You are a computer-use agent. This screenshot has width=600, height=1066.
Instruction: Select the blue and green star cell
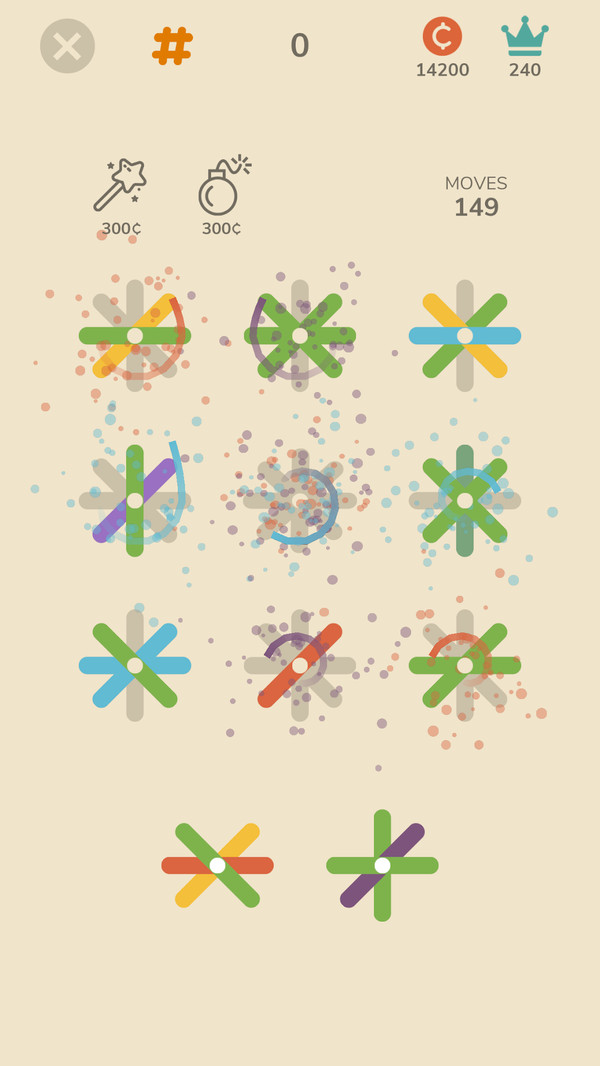point(135,665)
